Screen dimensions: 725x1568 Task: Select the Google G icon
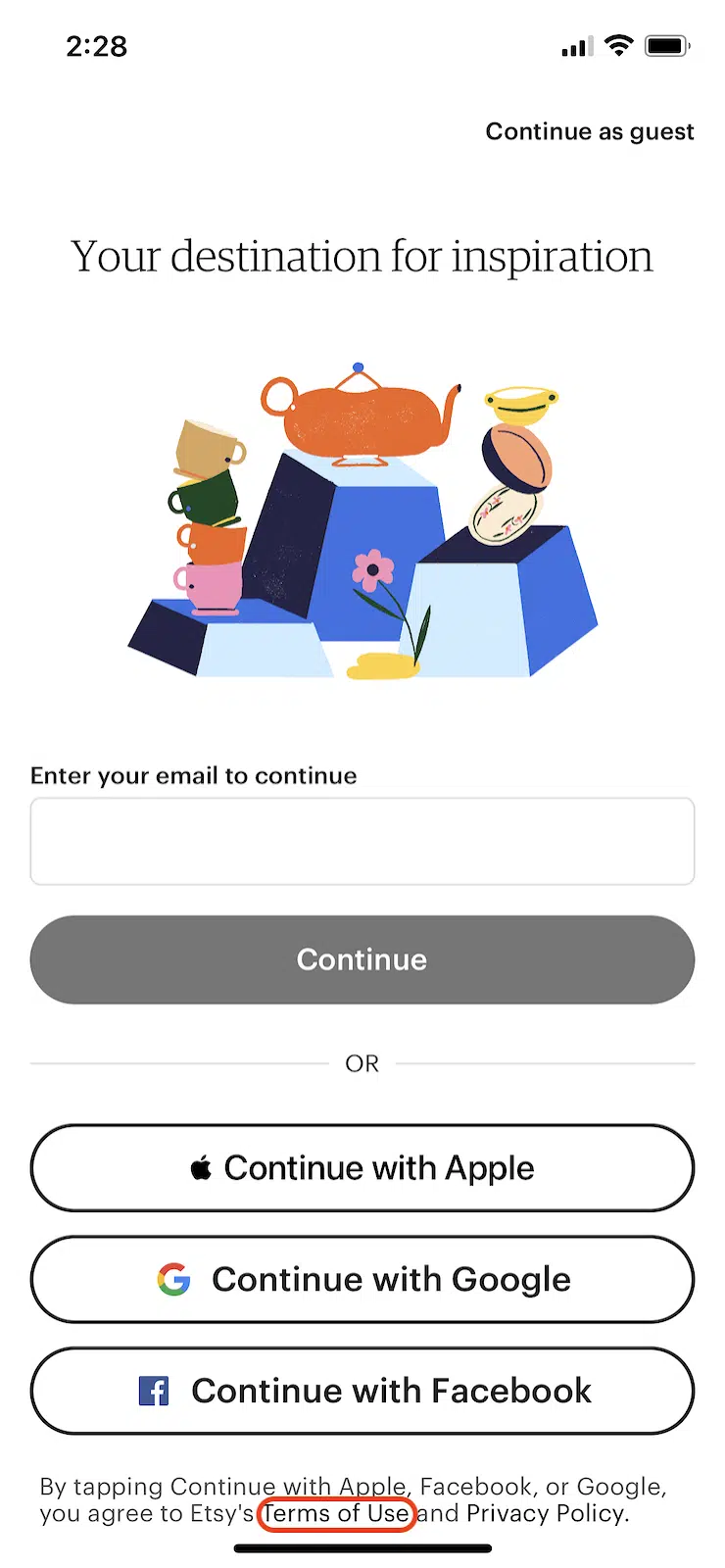tap(172, 1279)
